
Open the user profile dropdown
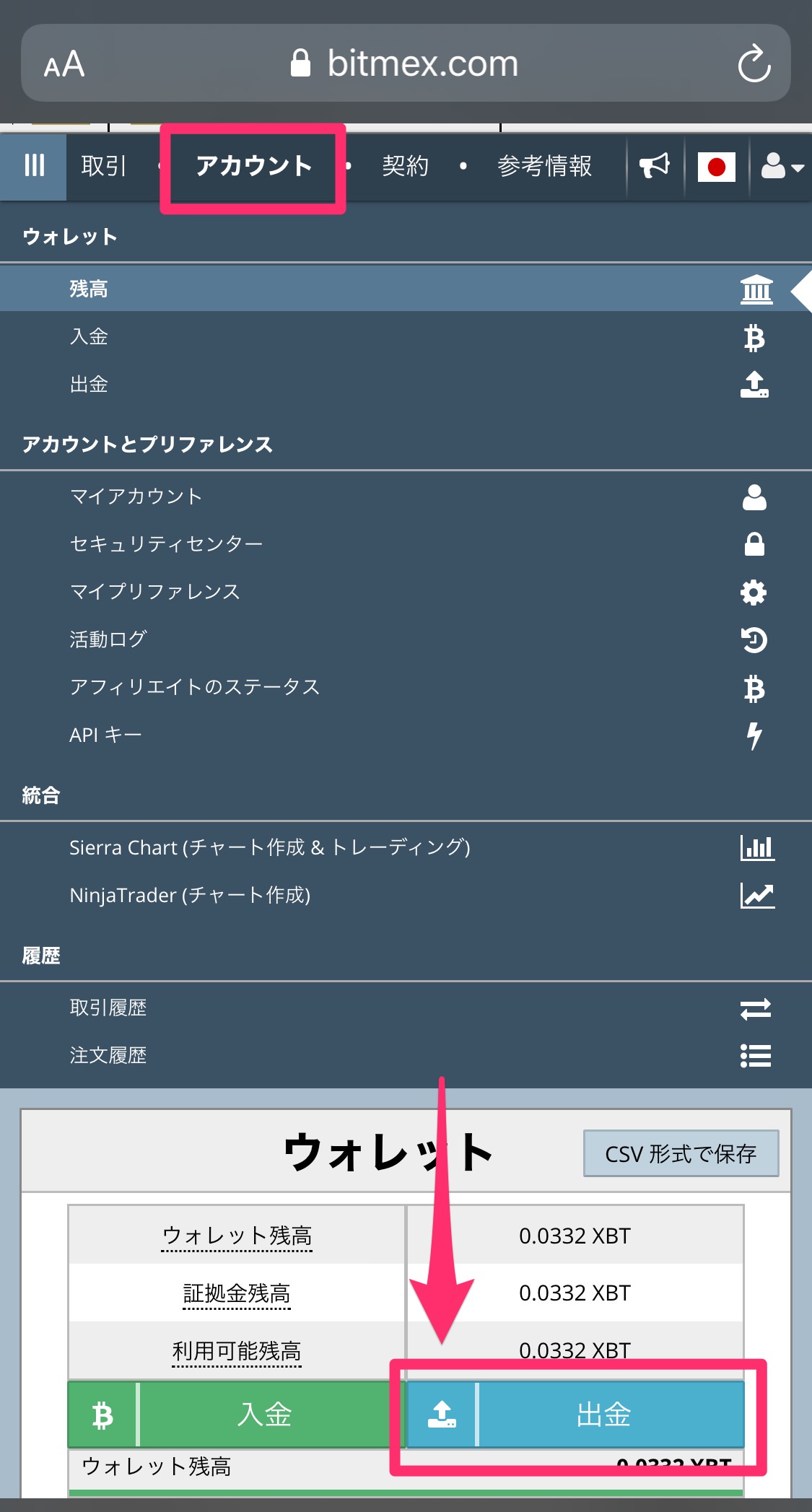pyautogui.click(x=782, y=167)
